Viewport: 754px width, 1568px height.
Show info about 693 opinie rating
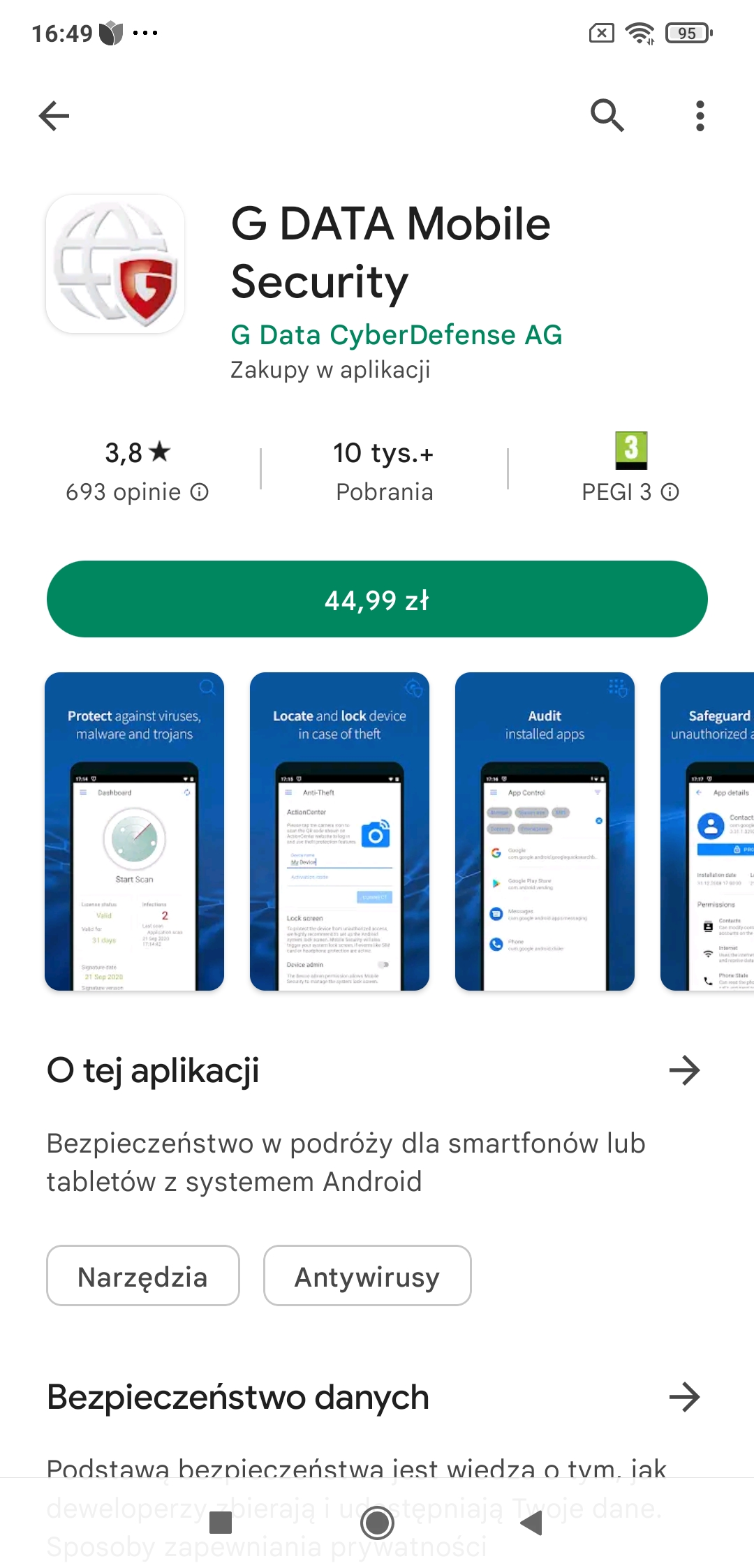(x=200, y=493)
